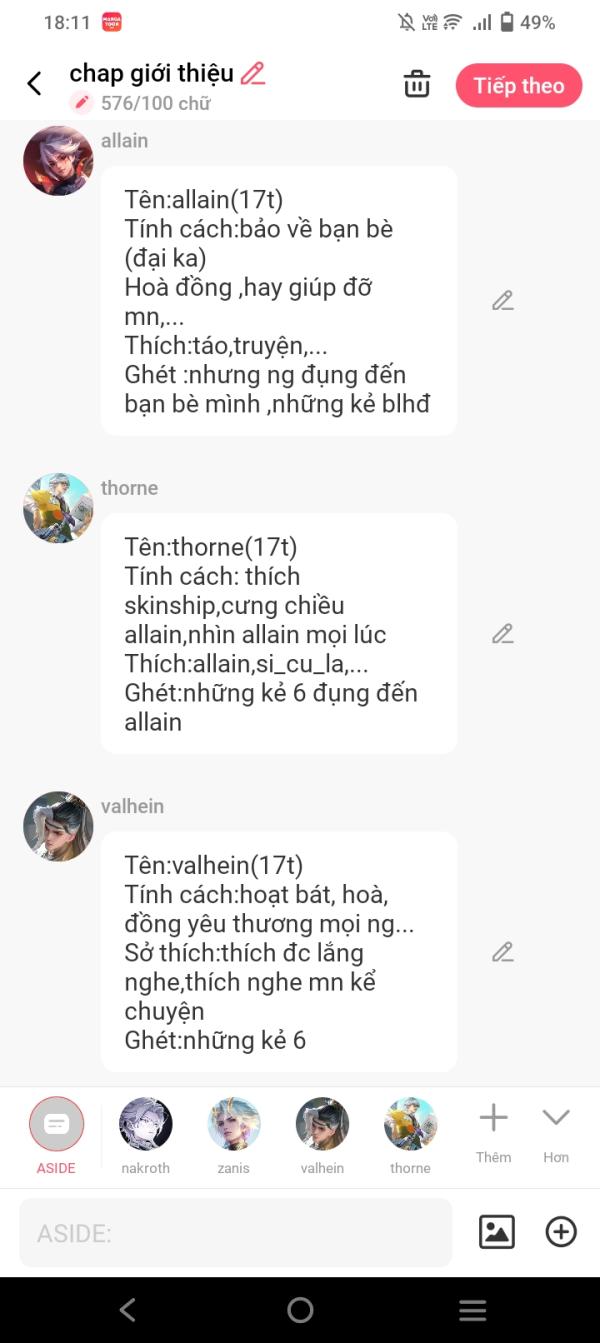Edit valhein's introduction message

[x=502, y=952]
